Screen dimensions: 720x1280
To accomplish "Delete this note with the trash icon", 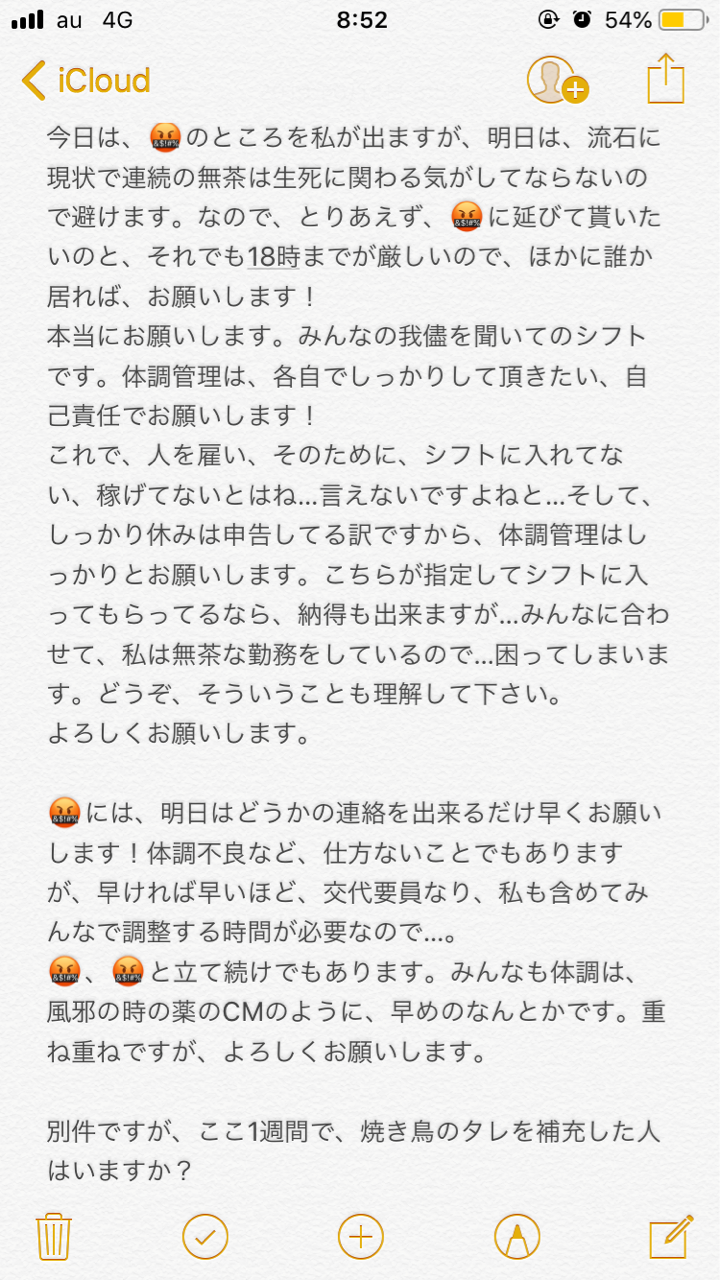I will (52, 1236).
